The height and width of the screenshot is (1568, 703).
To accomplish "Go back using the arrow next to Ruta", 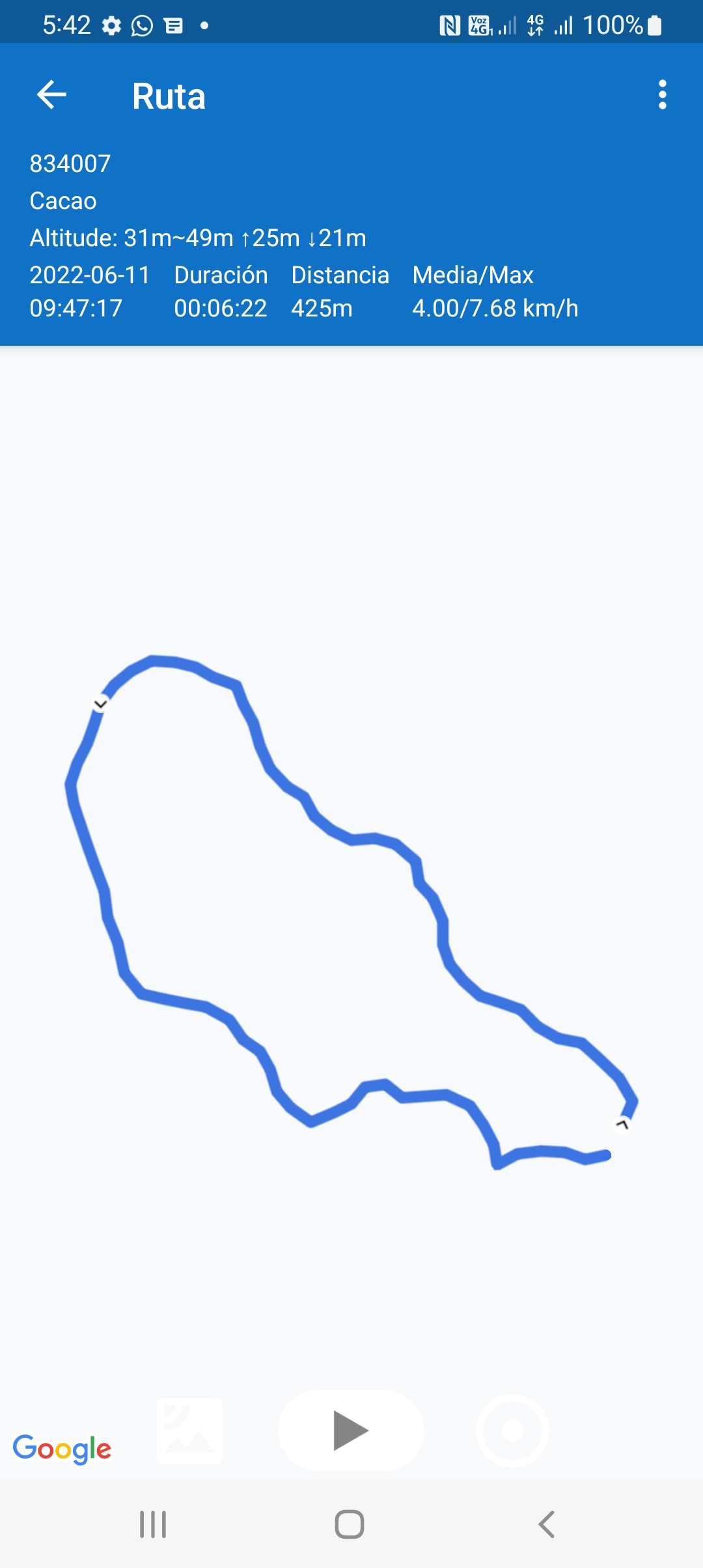I will click(52, 95).
